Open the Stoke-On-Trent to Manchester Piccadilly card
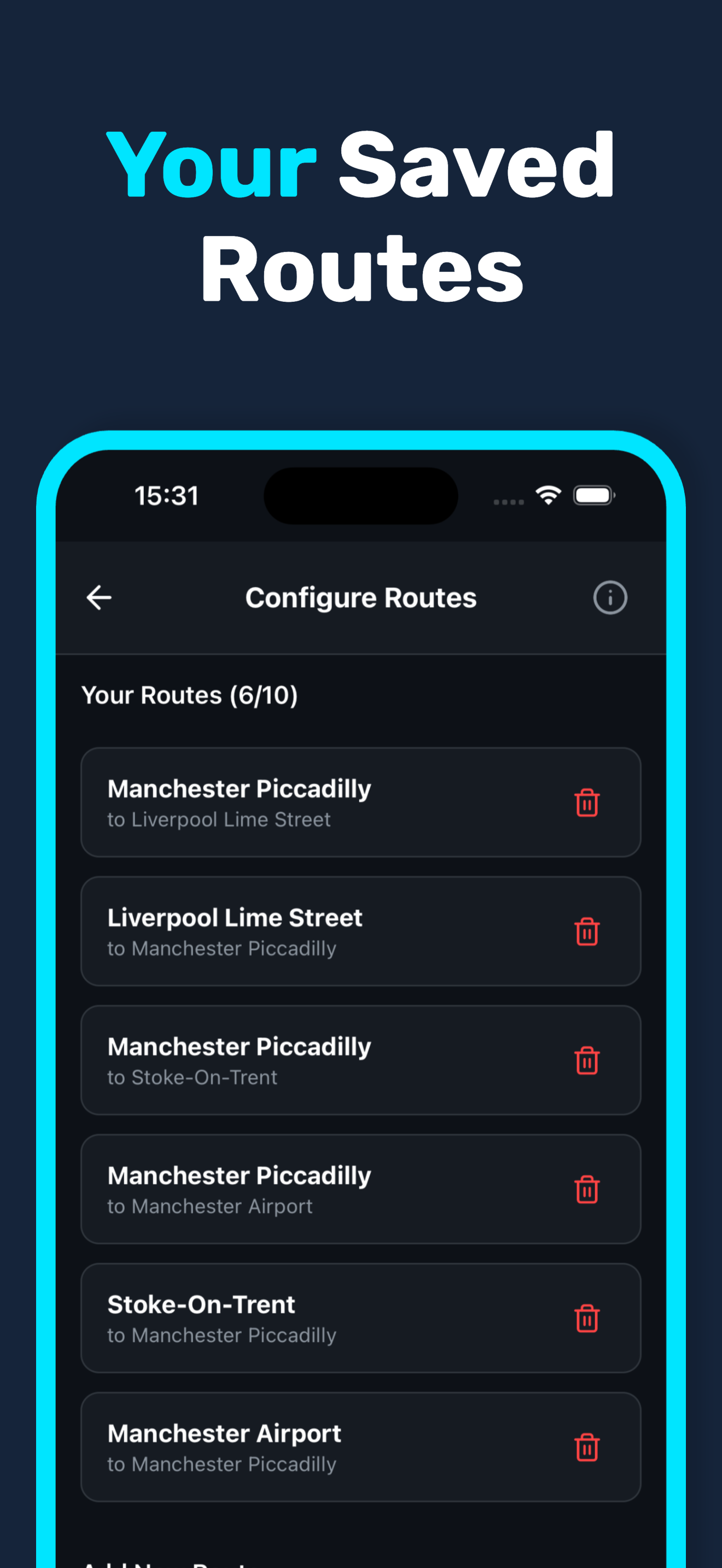The height and width of the screenshot is (1568, 722). click(304, 1319)
